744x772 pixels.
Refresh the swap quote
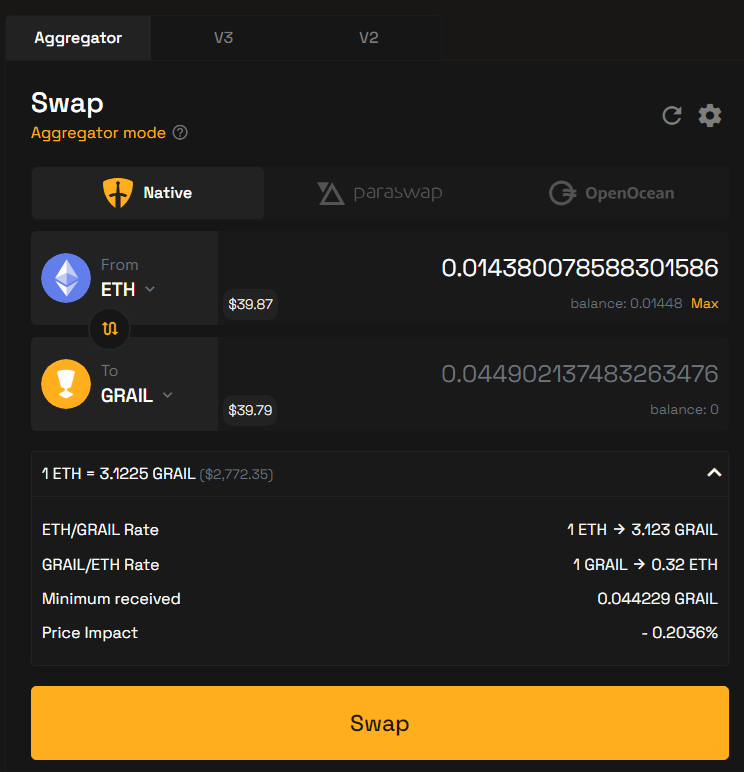672,116
